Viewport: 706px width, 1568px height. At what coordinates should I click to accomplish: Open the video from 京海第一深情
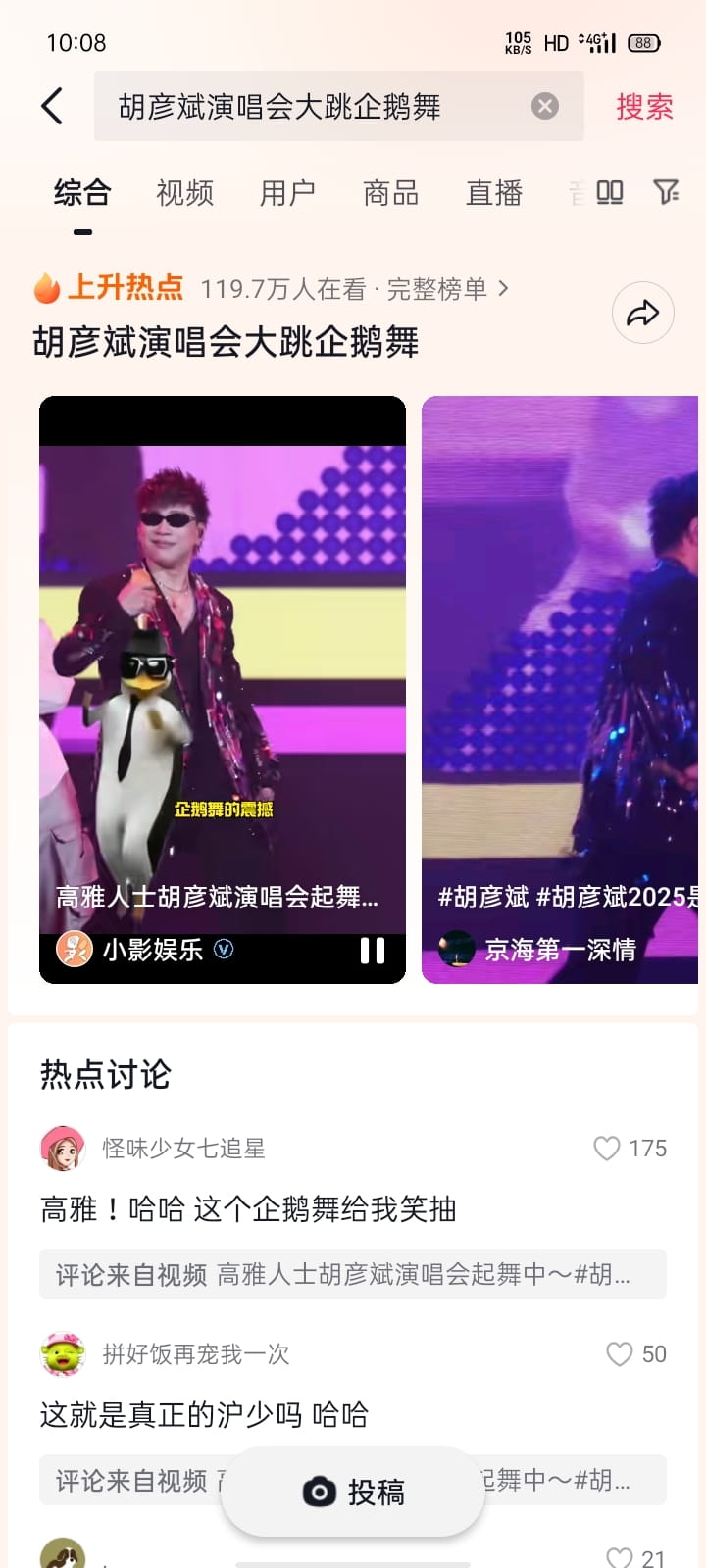pyautogui.click(x=560, y=686)
